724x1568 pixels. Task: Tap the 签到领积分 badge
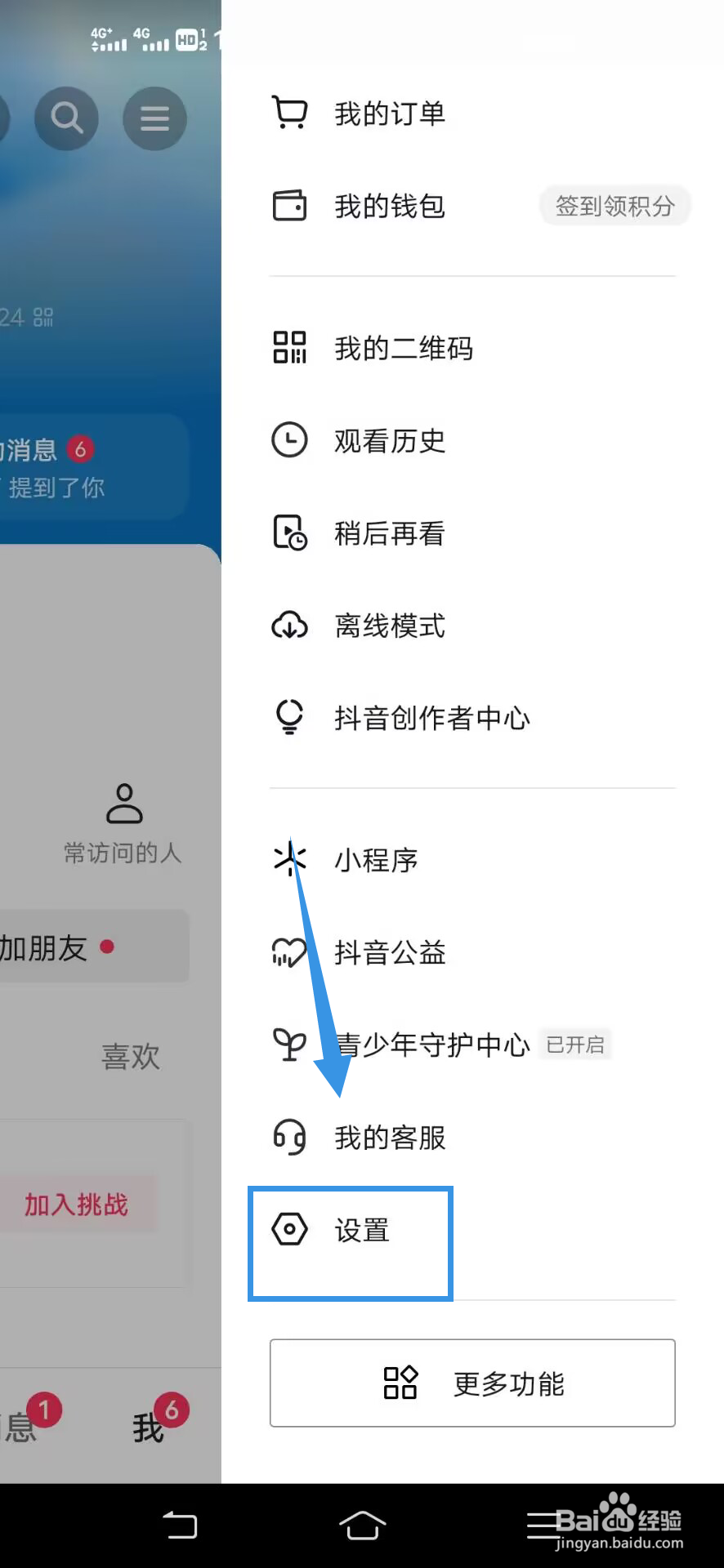[x=615, y=206]
